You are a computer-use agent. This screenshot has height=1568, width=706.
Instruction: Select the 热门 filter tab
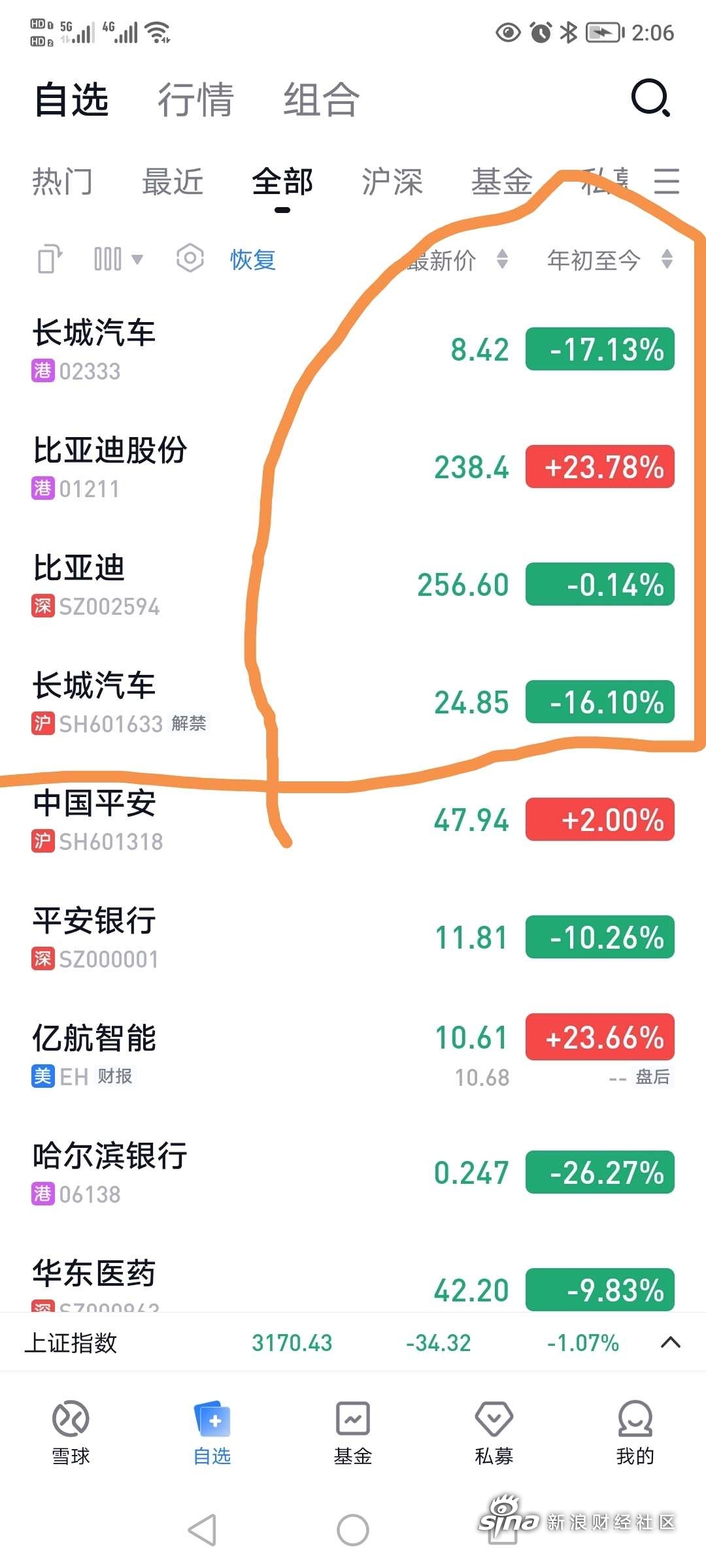(x=63, y=182)
